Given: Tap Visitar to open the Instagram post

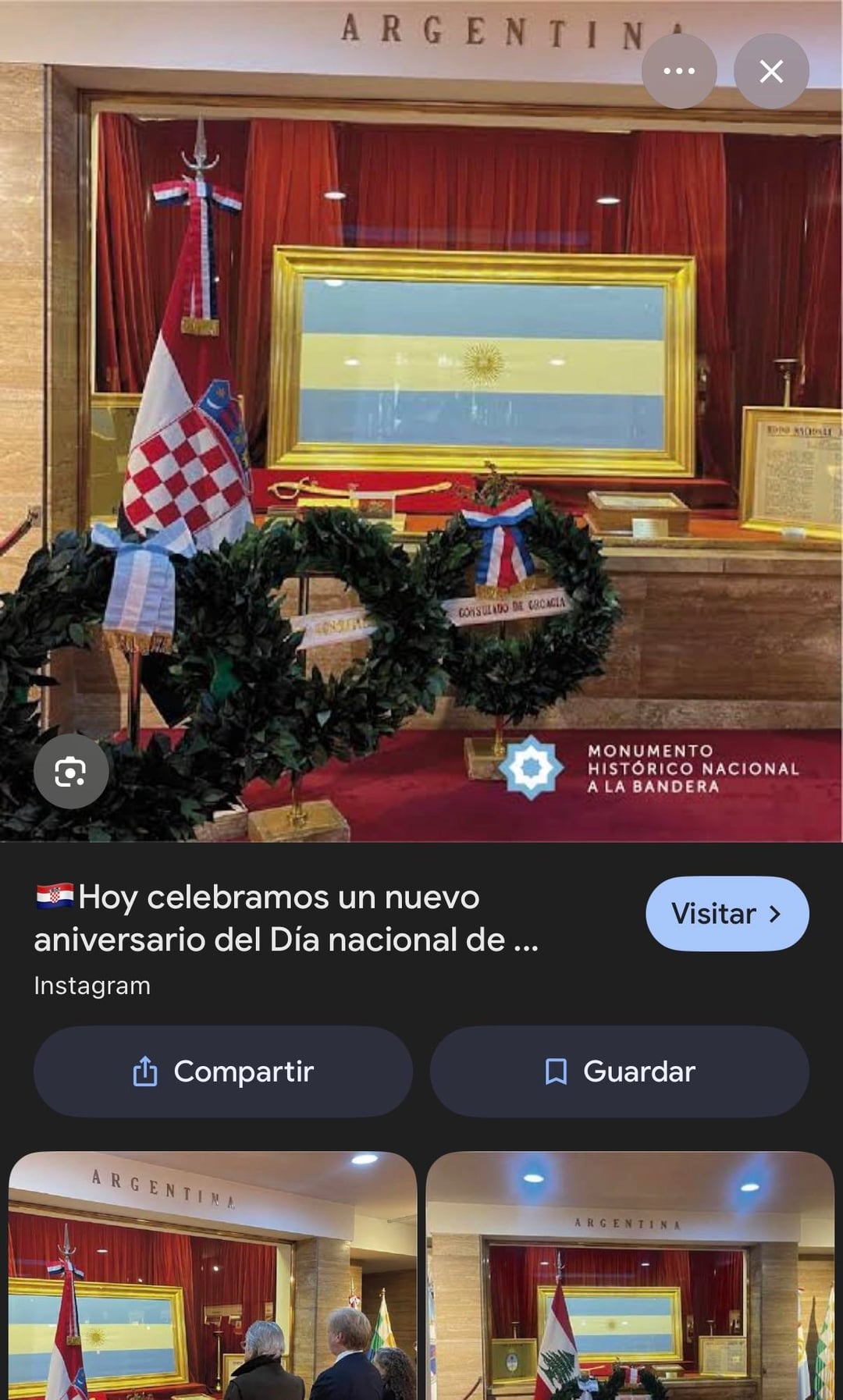Looking at the screenshot, I should point(727,913).
